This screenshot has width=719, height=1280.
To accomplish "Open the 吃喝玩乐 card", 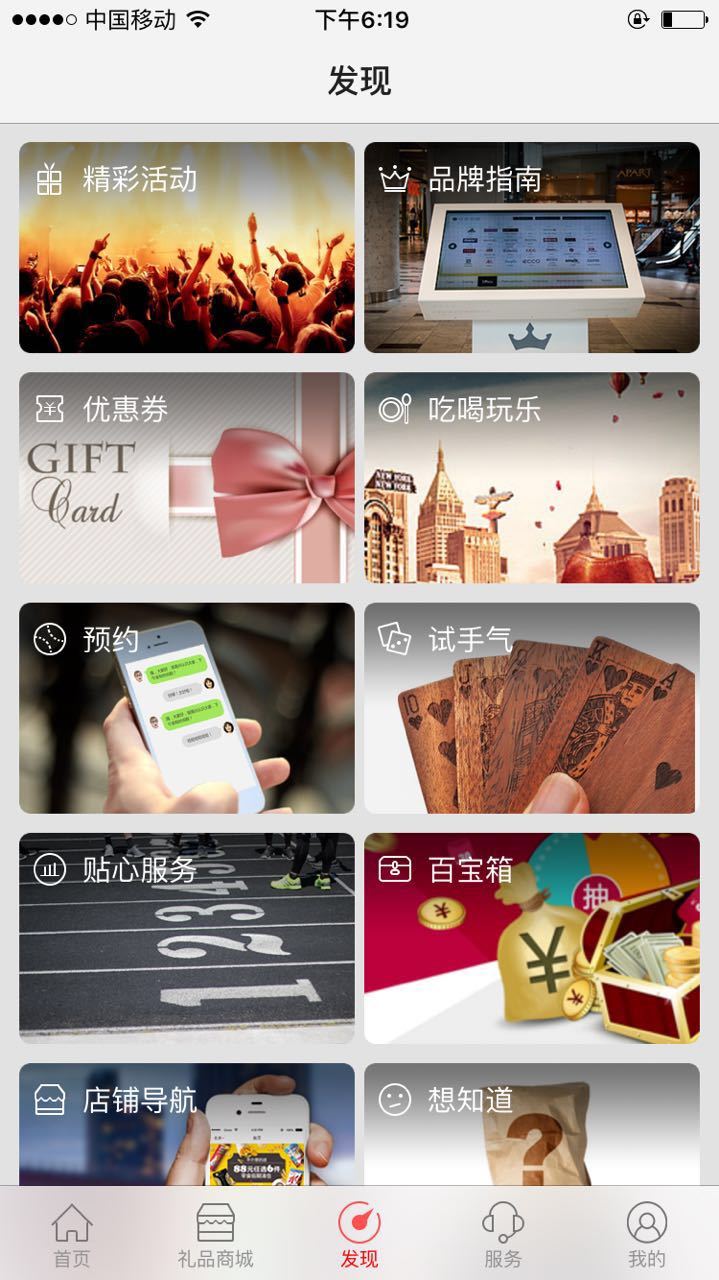I will 531,477.
